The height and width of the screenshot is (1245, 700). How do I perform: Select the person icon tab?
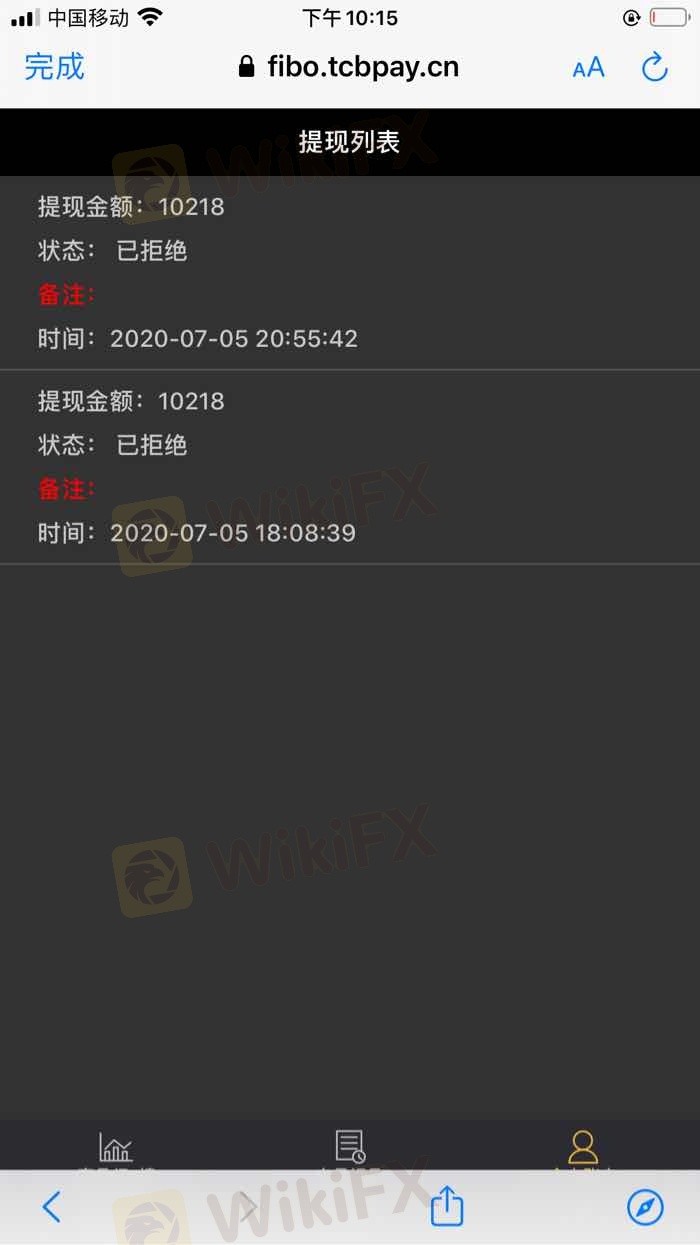(x=582, y=1148)
